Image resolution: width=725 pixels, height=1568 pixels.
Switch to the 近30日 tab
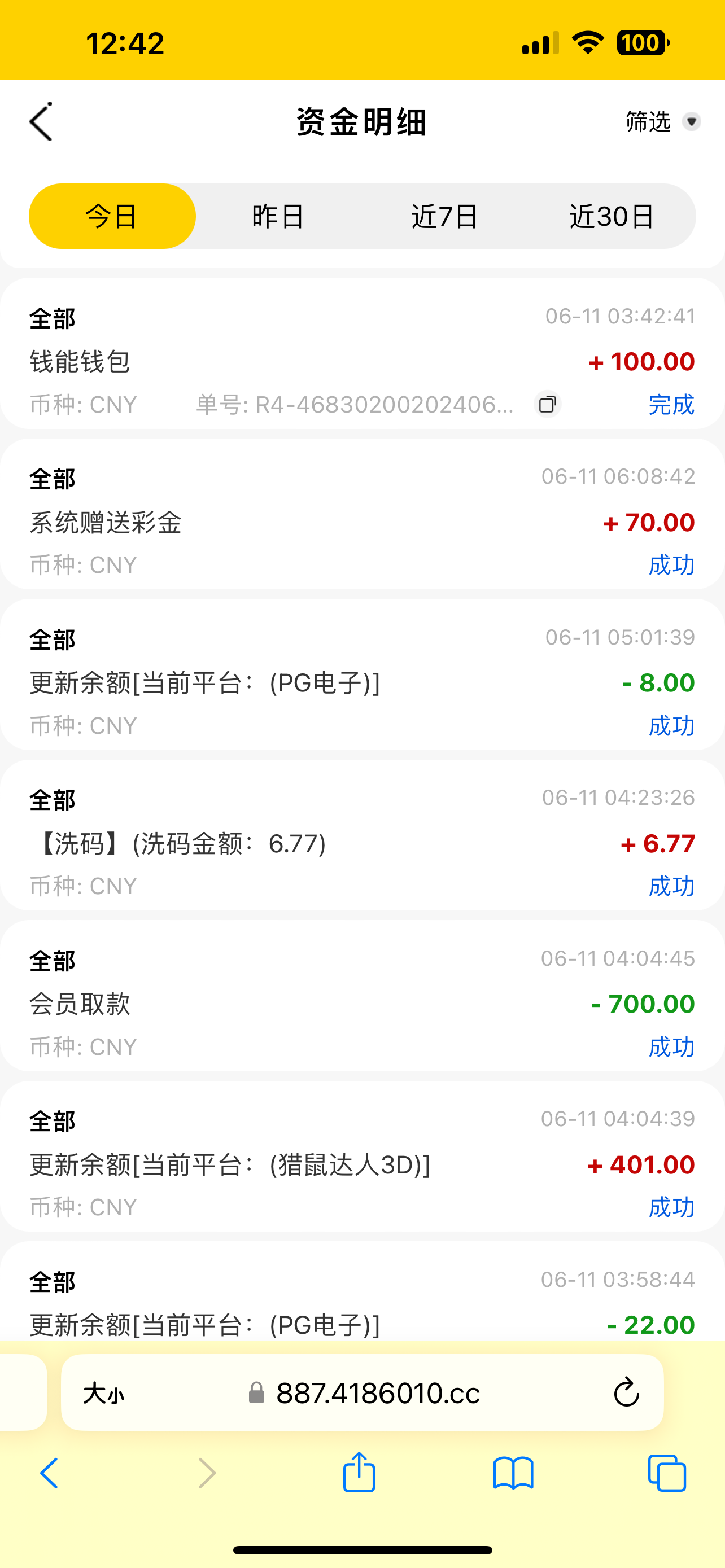[x=612, y=216]
